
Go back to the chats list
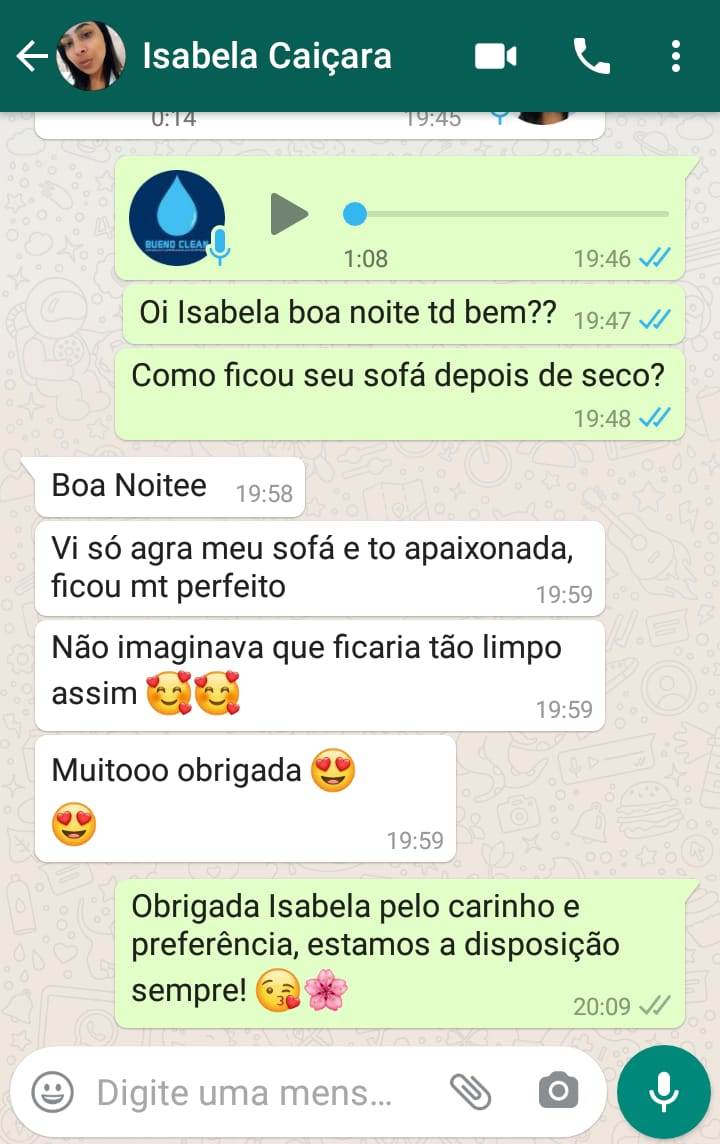coord(32,57)
